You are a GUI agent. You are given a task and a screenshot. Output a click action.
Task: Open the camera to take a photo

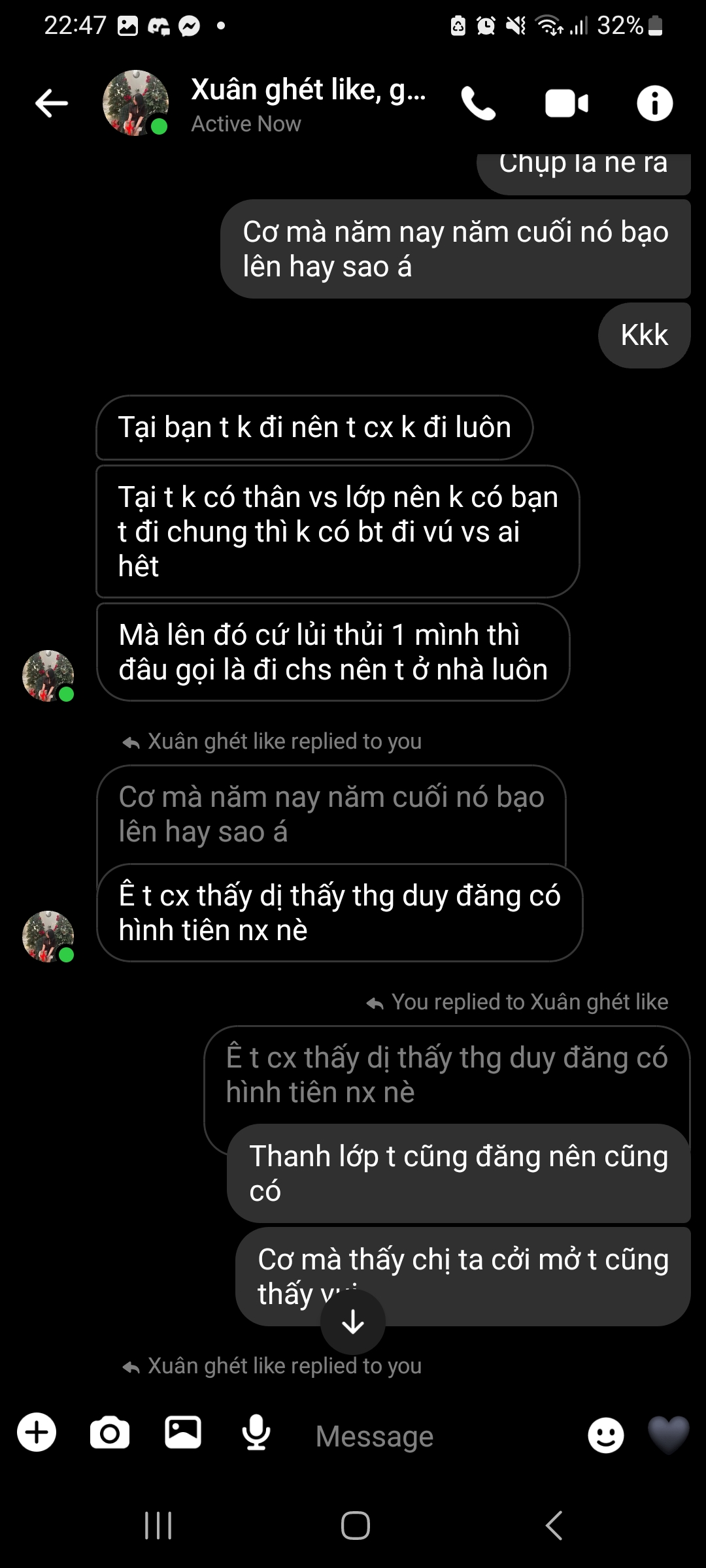pos(110,1432)
